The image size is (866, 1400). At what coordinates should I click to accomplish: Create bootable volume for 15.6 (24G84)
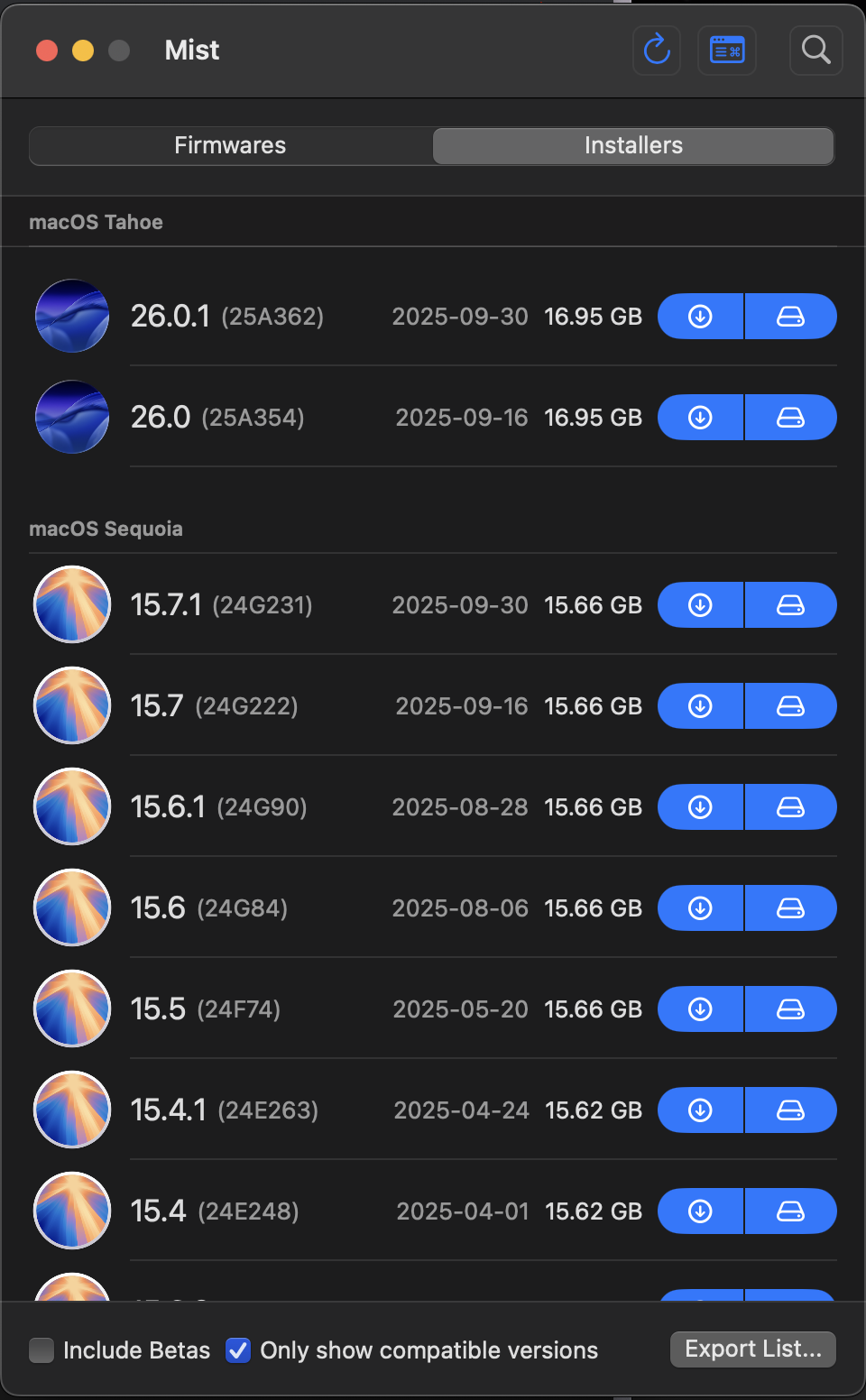[790, 908]
